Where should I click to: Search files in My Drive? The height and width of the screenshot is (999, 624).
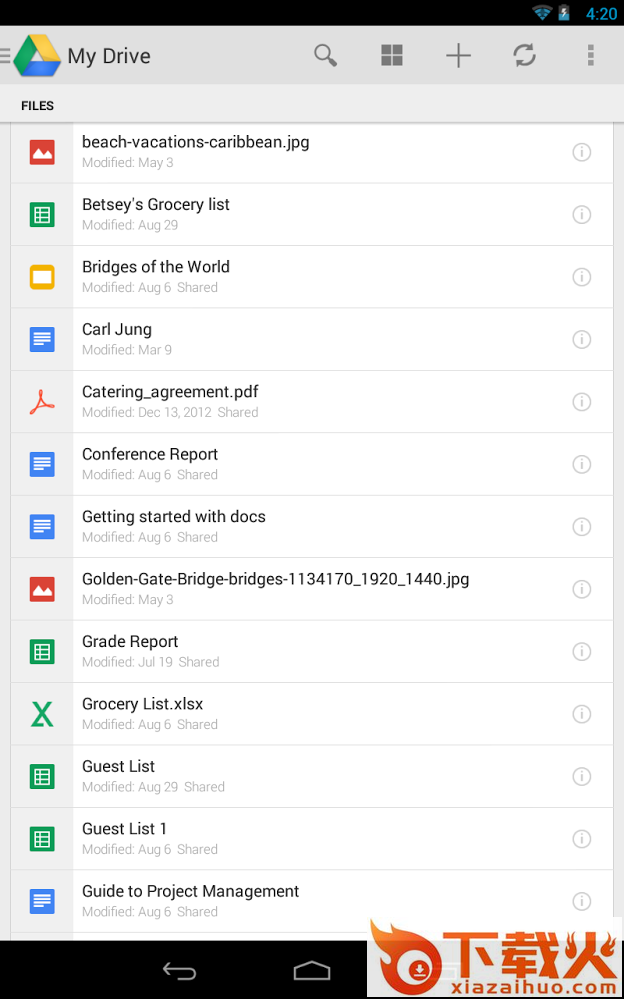[x=325, y=55]
